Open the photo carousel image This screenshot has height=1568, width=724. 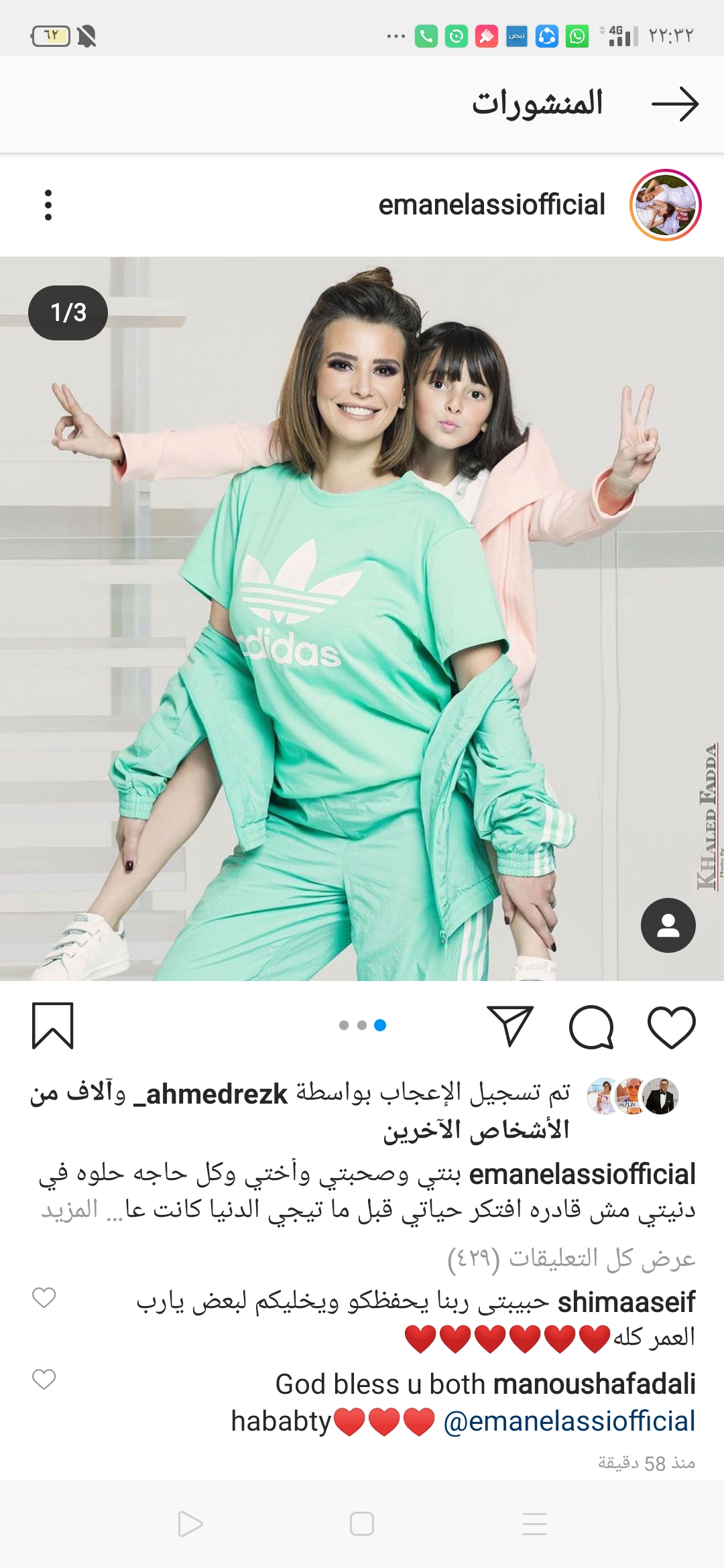pyautogui.click(x=362, y=618)
